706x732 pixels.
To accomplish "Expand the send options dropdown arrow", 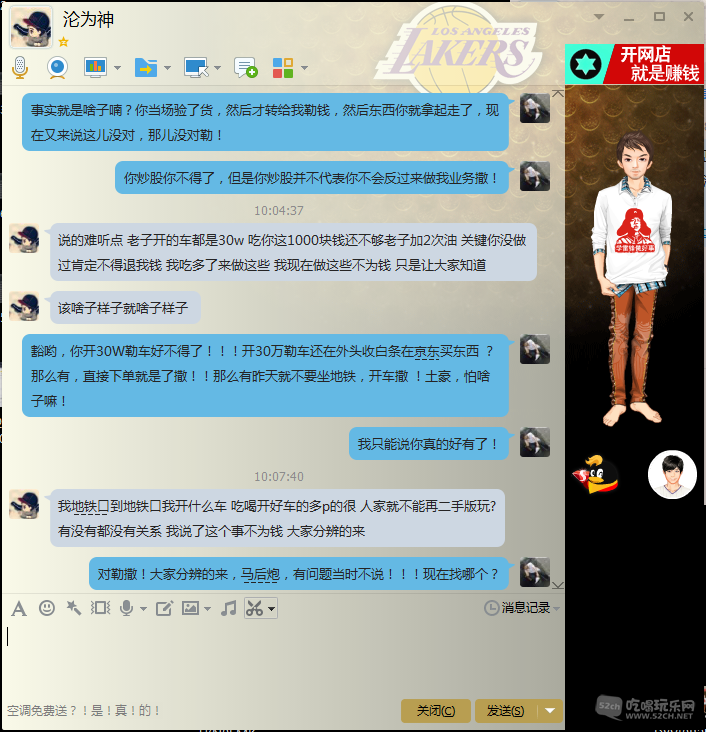I will 550,711.
